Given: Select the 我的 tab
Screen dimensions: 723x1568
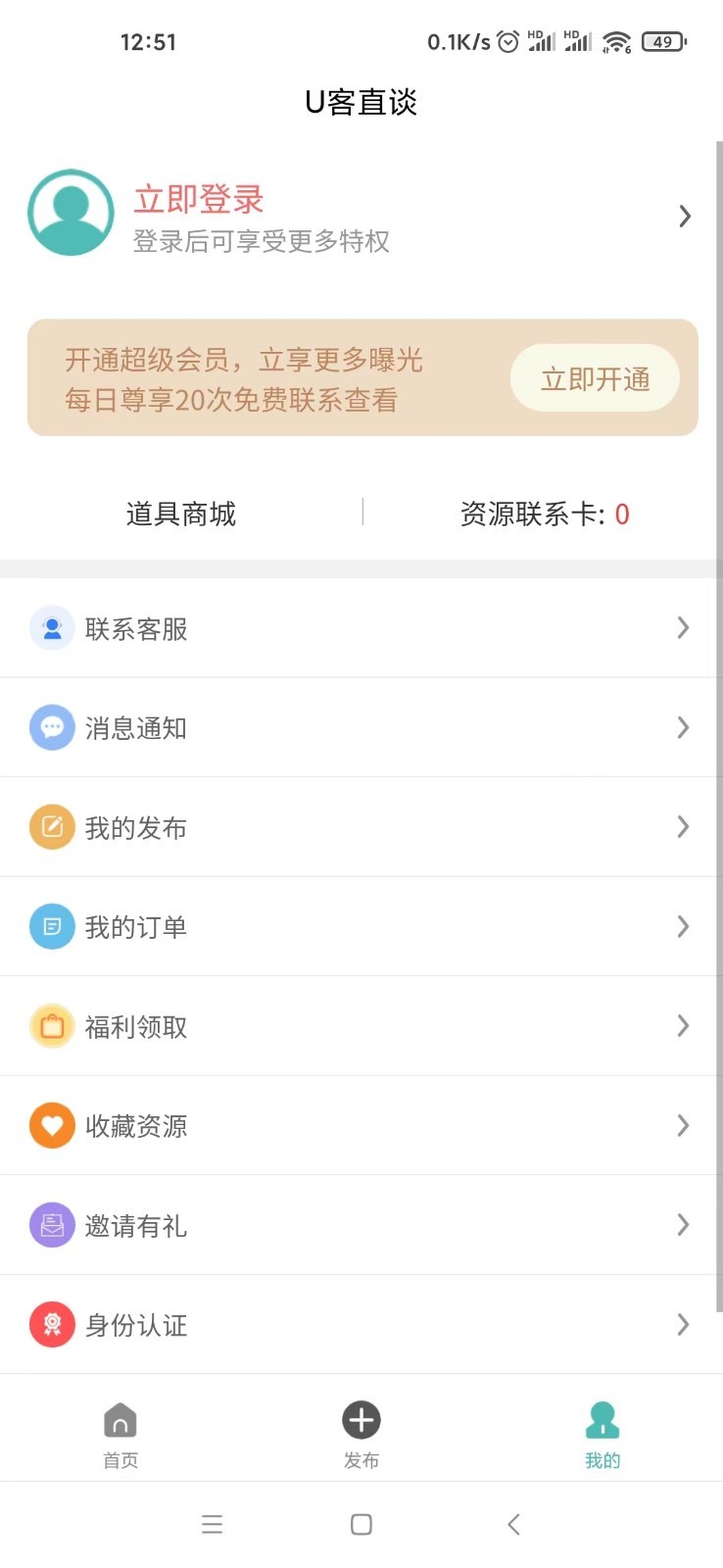Looking at the screenshot, I should 602,1434.
